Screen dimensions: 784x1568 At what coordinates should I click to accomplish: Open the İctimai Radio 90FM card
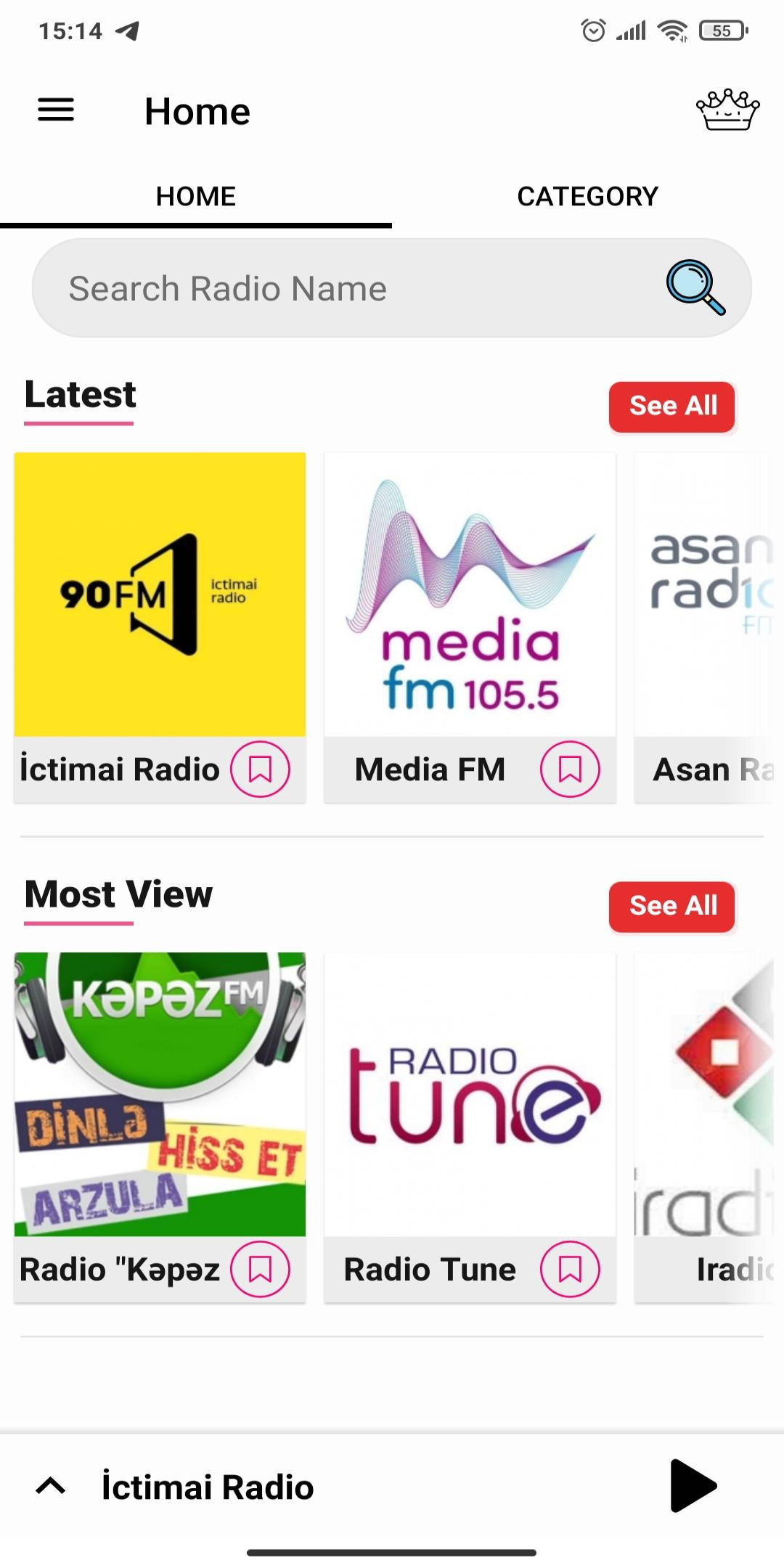coord(160,595)
